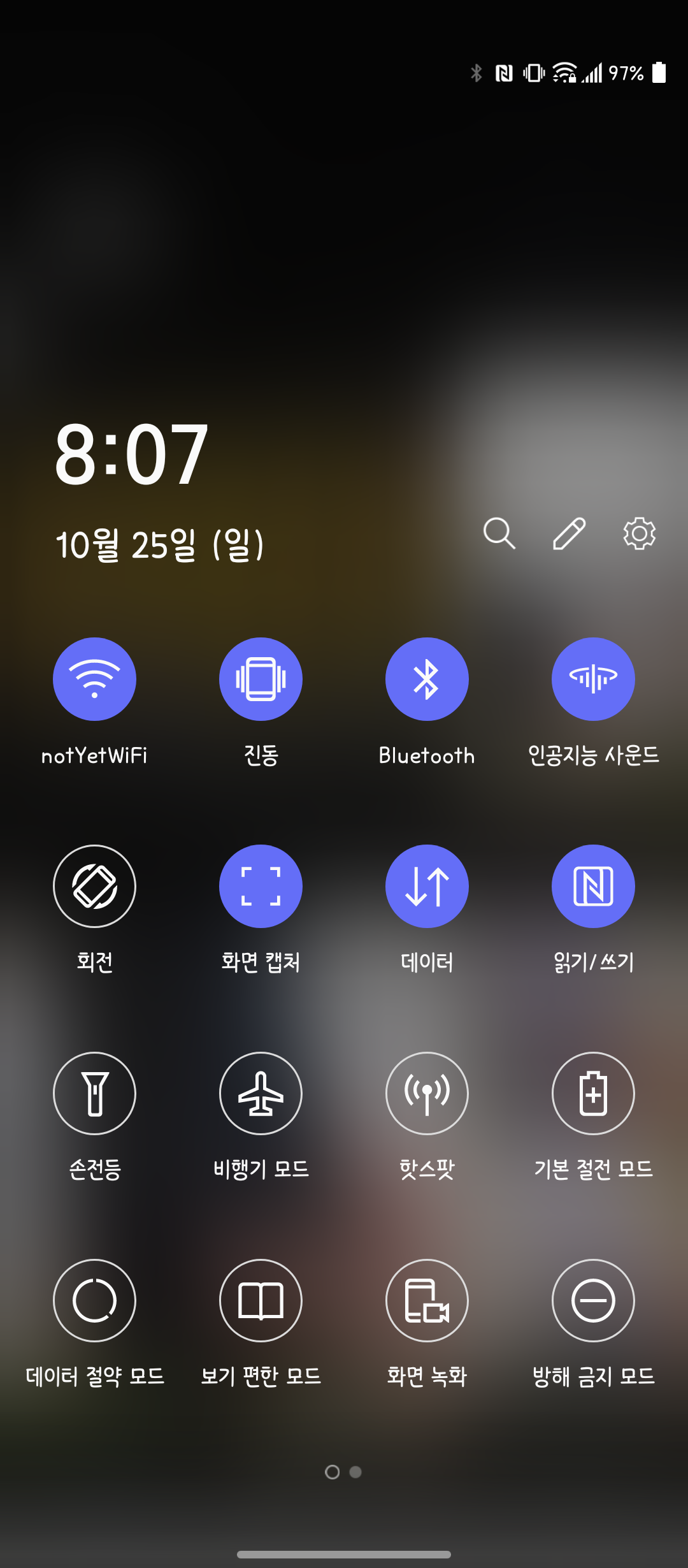Screen dimensions: 688x1568
Task: Enable 데이터 절약 모드
Action: (94, 1300)
